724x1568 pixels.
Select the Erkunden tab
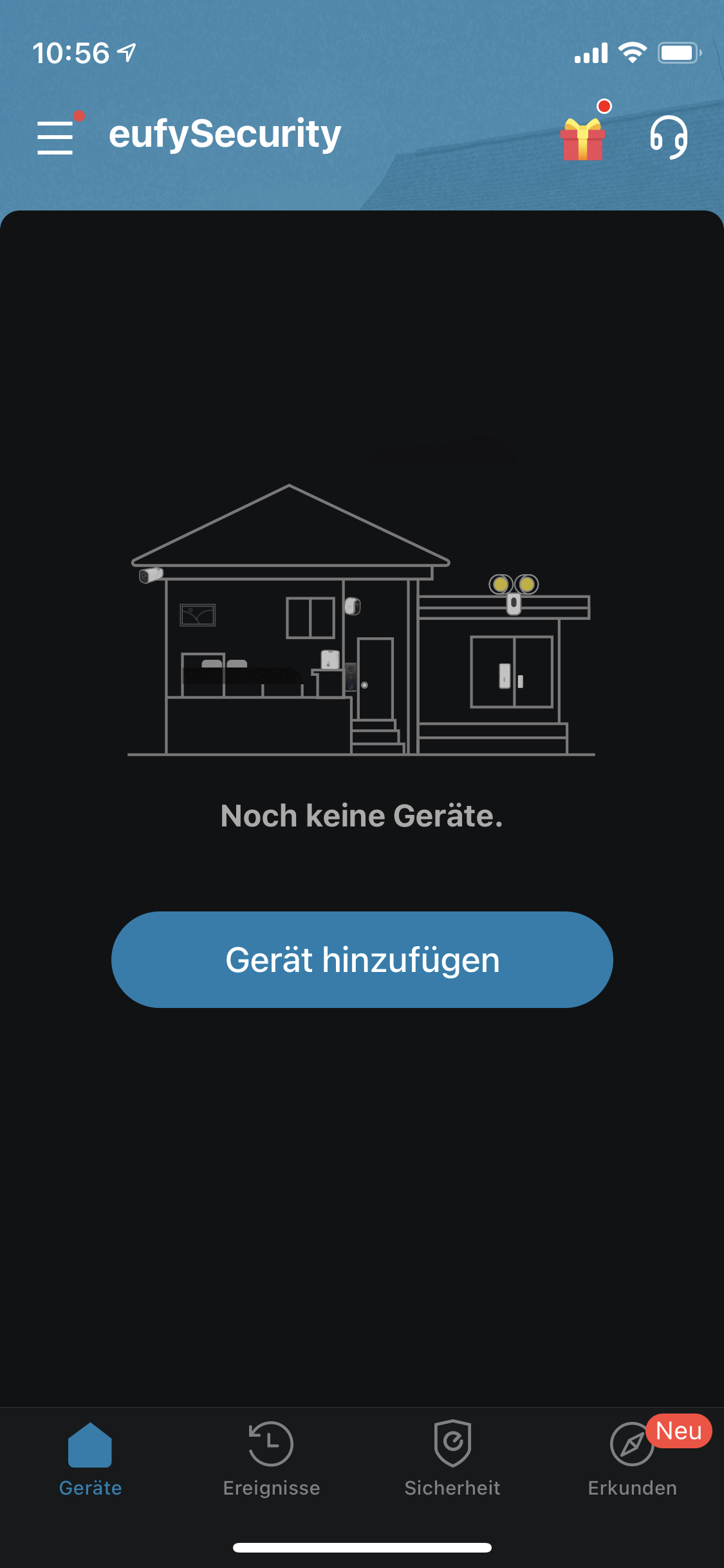tap(633, 1459)
